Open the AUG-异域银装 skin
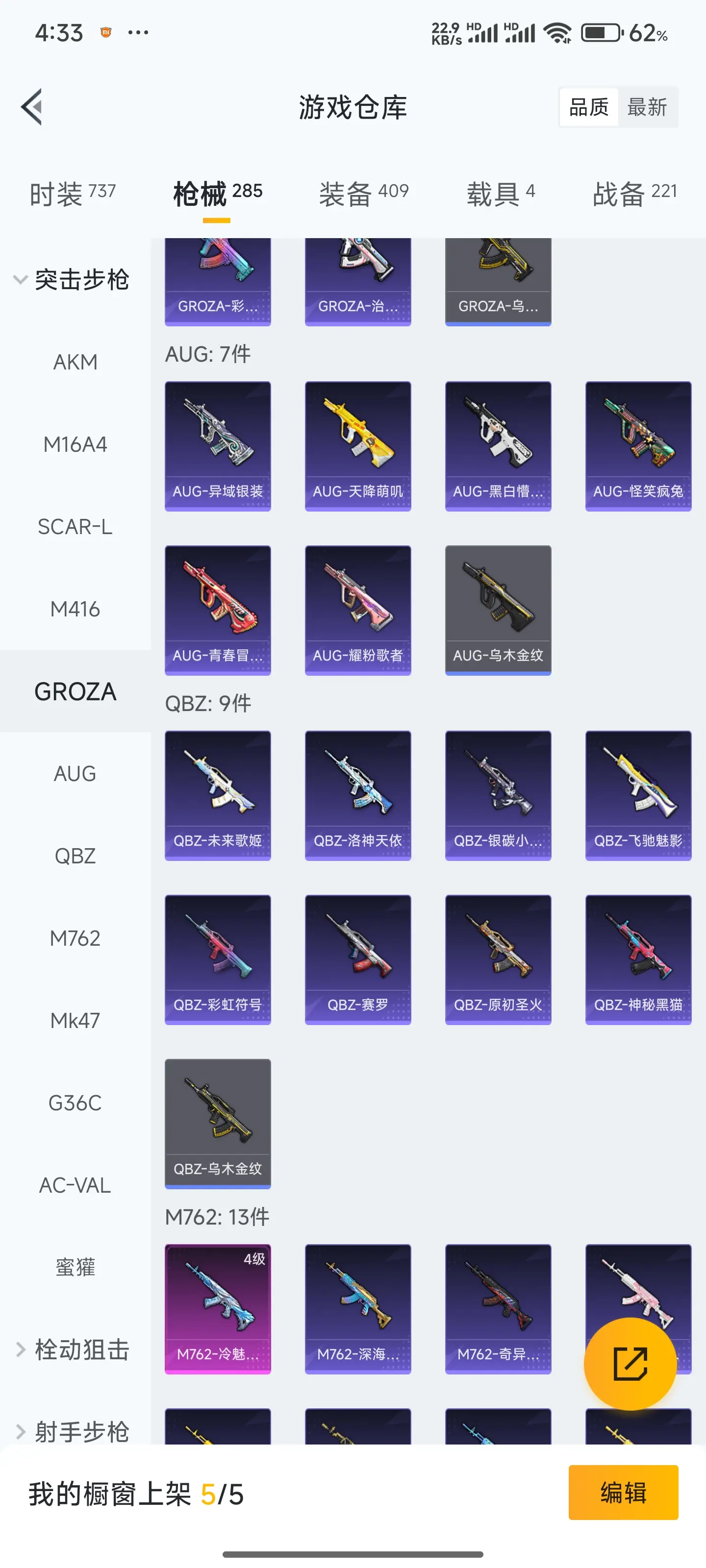The height and width of the screenshot is (1568, 706). click(218, 446)
